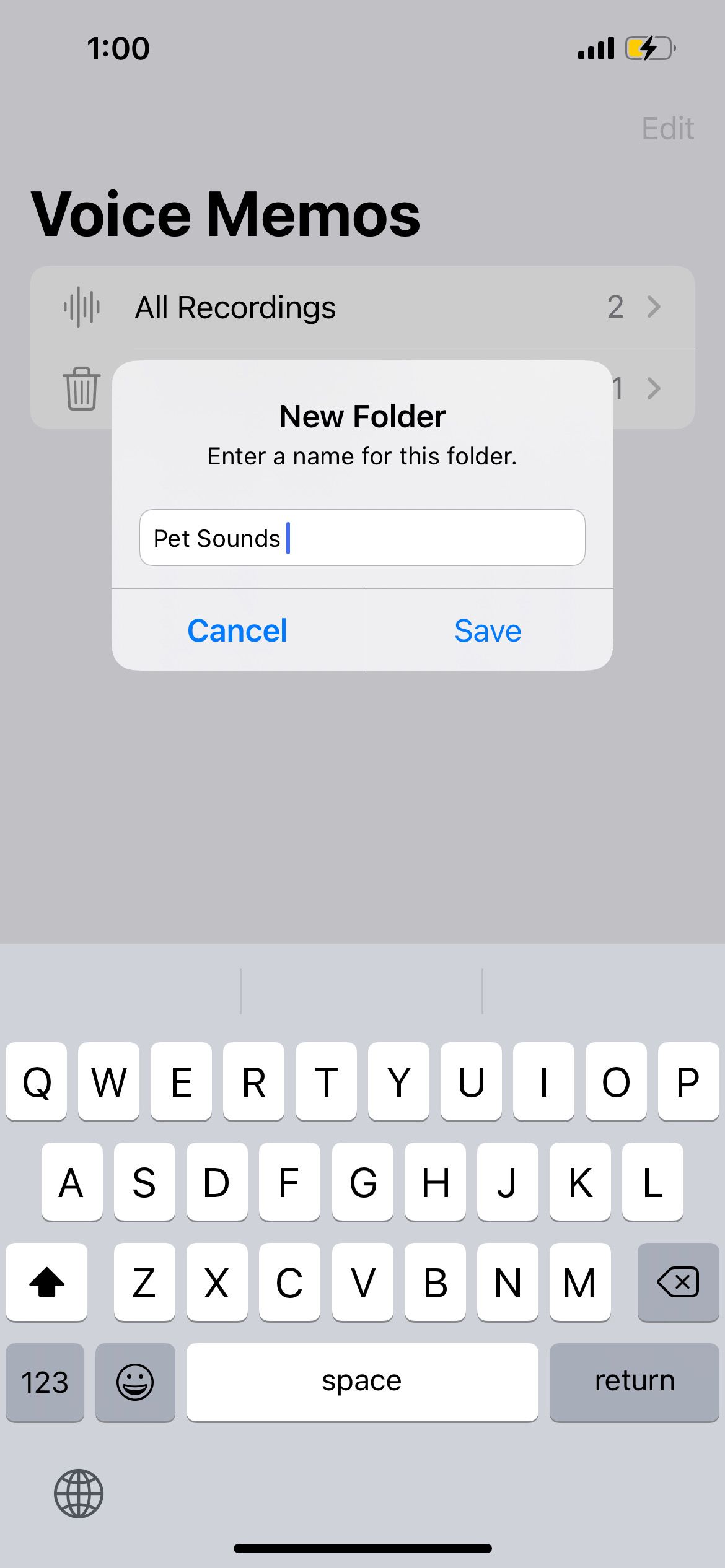This screenshot has width=725, height=1568.
Task: Cancel the New Folder dialog
Action: [x=237, y=630]
